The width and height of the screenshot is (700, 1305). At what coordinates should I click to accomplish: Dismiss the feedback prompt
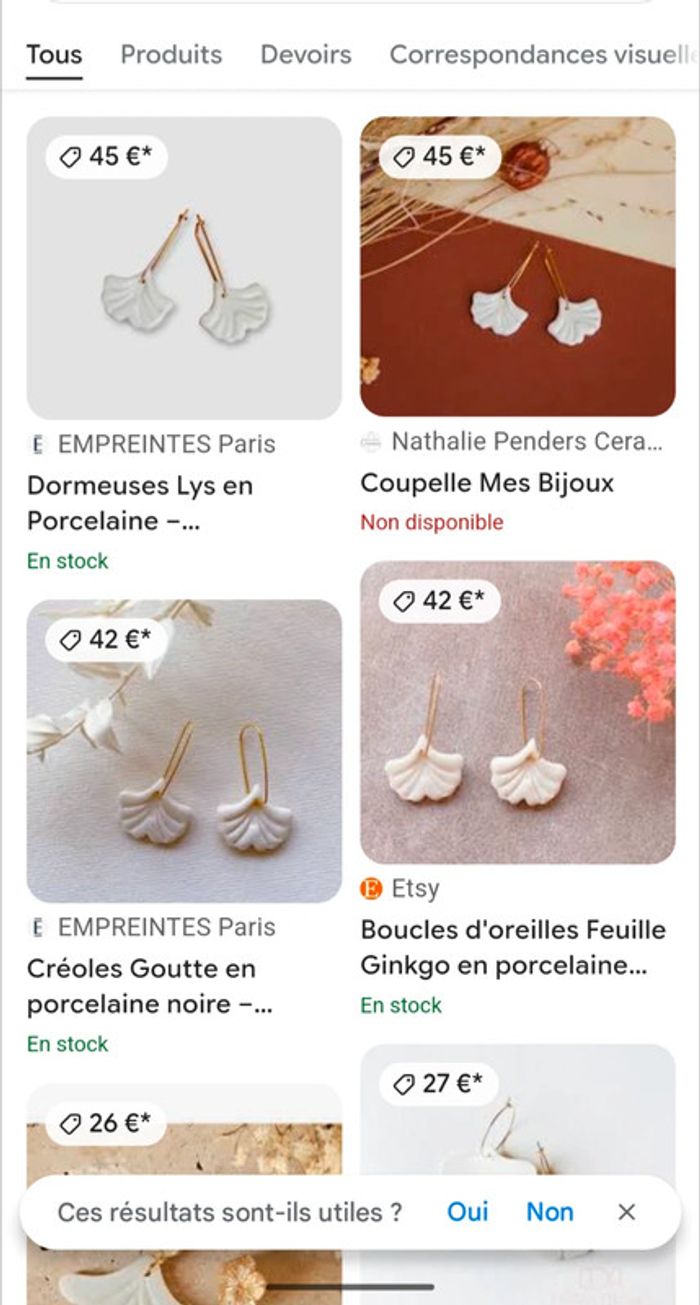tap(627, 1212)
